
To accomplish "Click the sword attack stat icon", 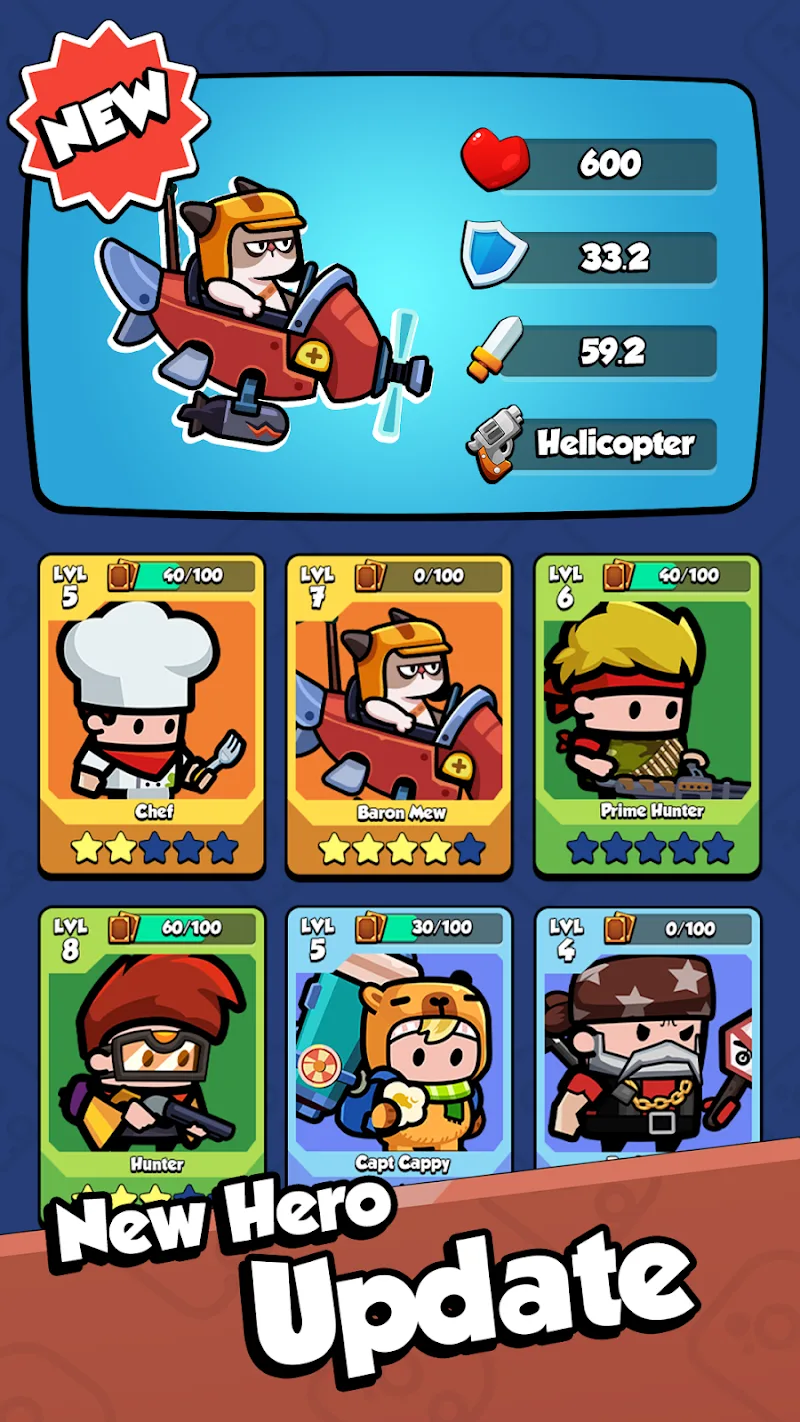I will coord(496,347).
